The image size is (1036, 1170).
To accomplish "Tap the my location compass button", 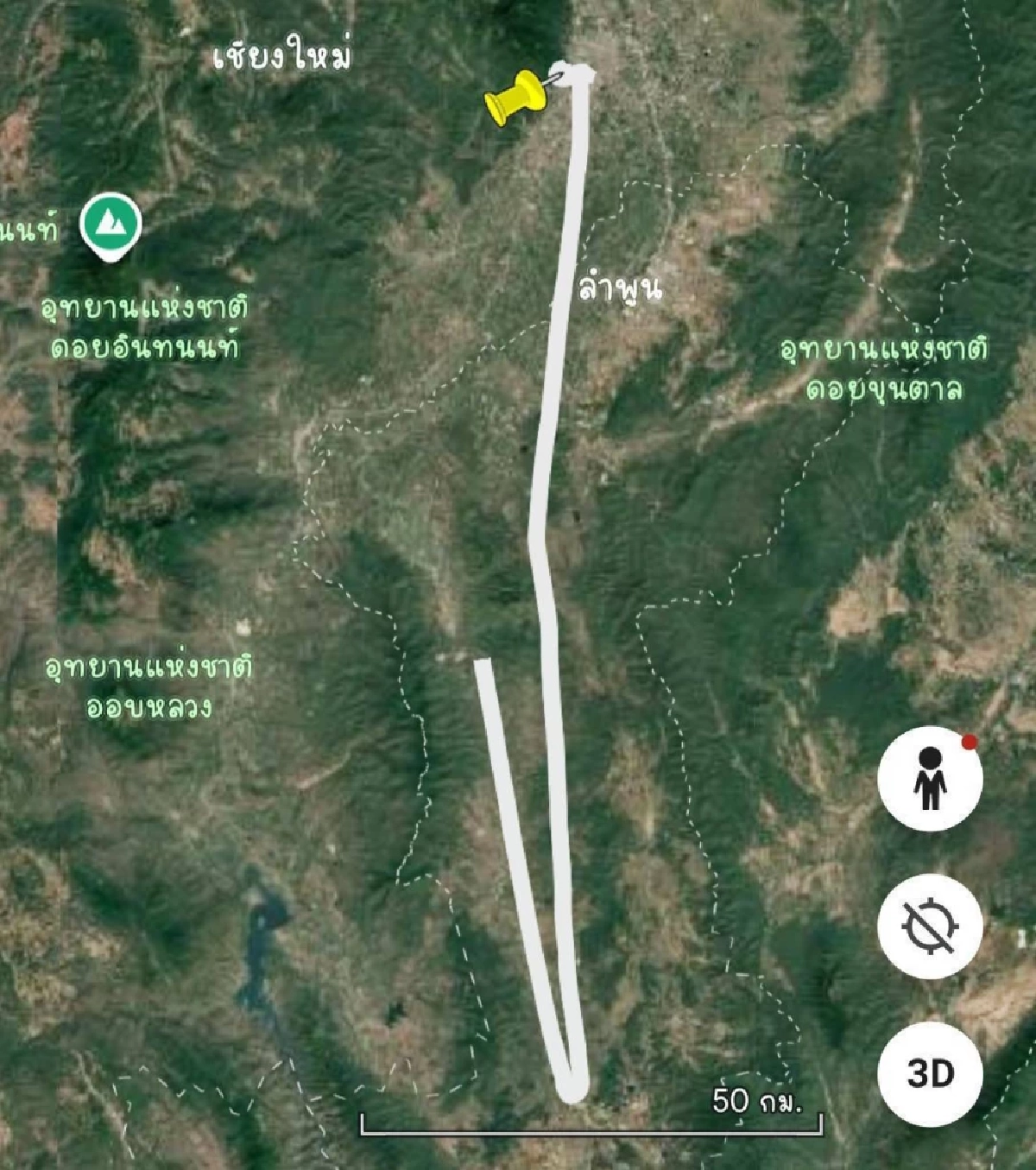I will click(x=930, y=926).
